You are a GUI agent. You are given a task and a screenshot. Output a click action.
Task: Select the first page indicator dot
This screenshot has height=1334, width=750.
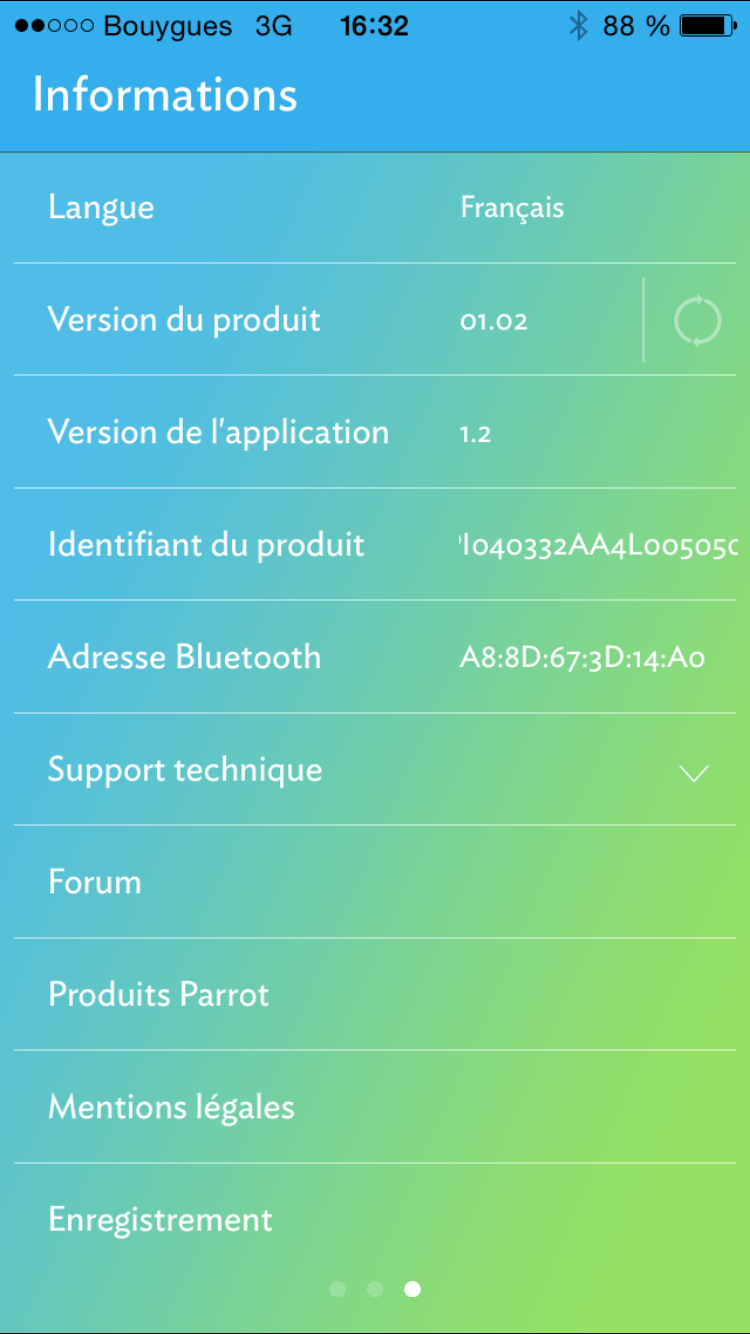click(x=337, y=1289)
